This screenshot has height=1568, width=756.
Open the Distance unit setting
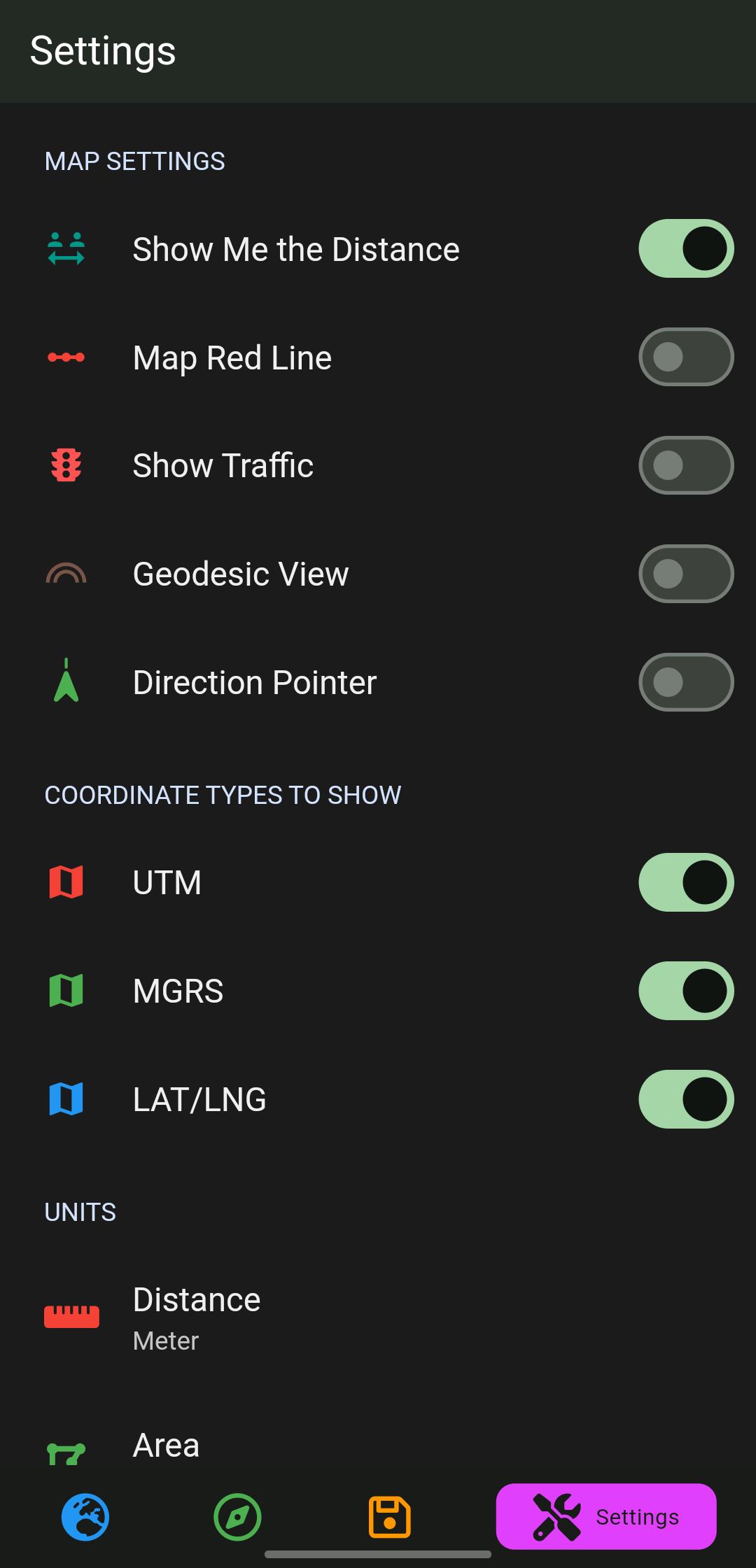point(378,1318)
